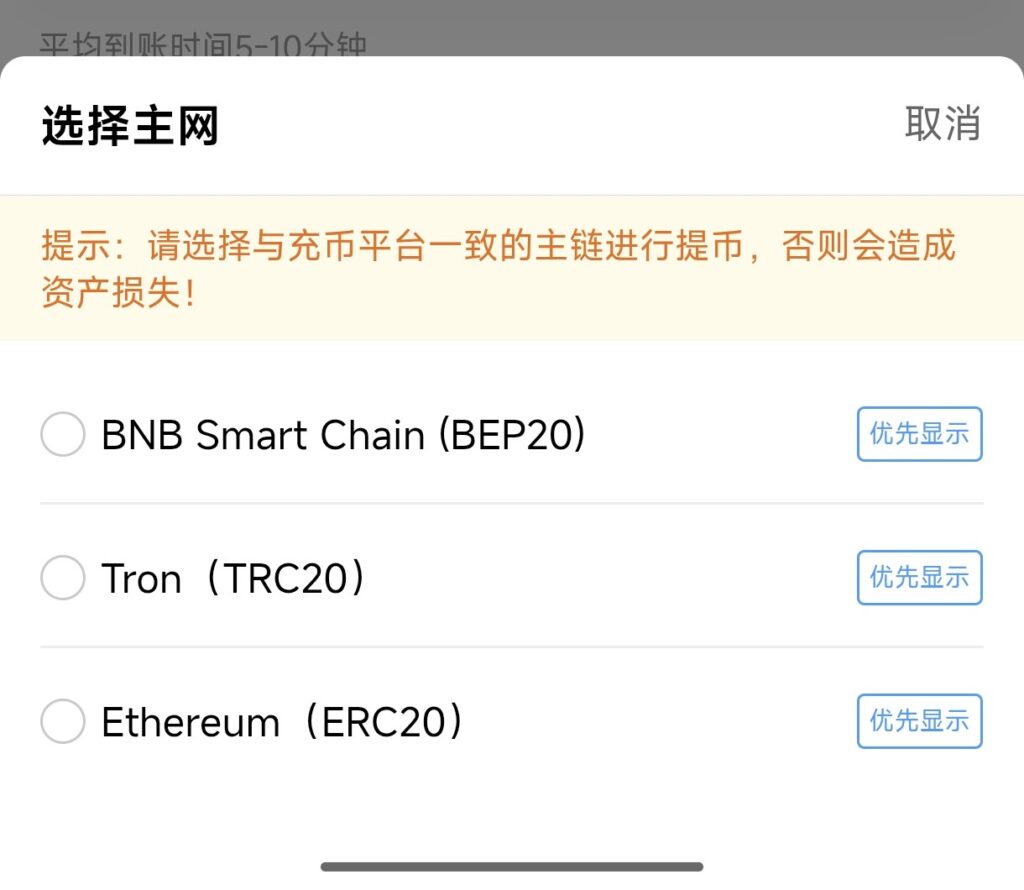Tap 优先显示 next to BNB Smart Chain

coord(919,434)
